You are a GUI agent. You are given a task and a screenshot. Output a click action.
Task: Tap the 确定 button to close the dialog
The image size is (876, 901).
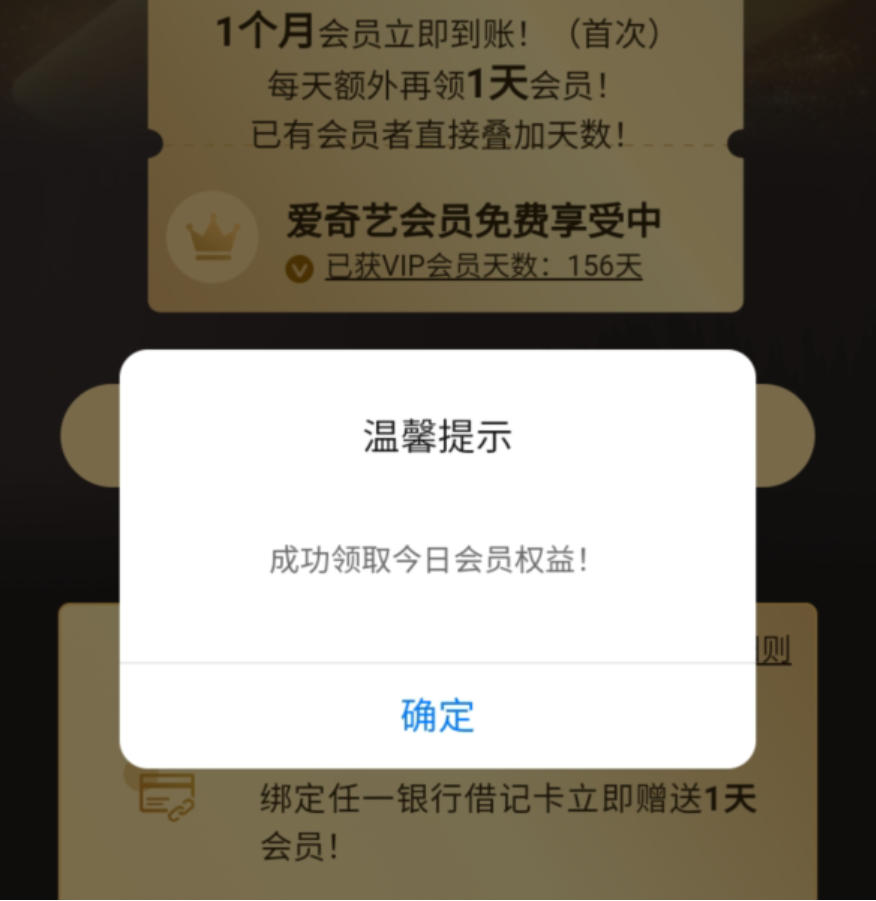(x=437, y=714)
